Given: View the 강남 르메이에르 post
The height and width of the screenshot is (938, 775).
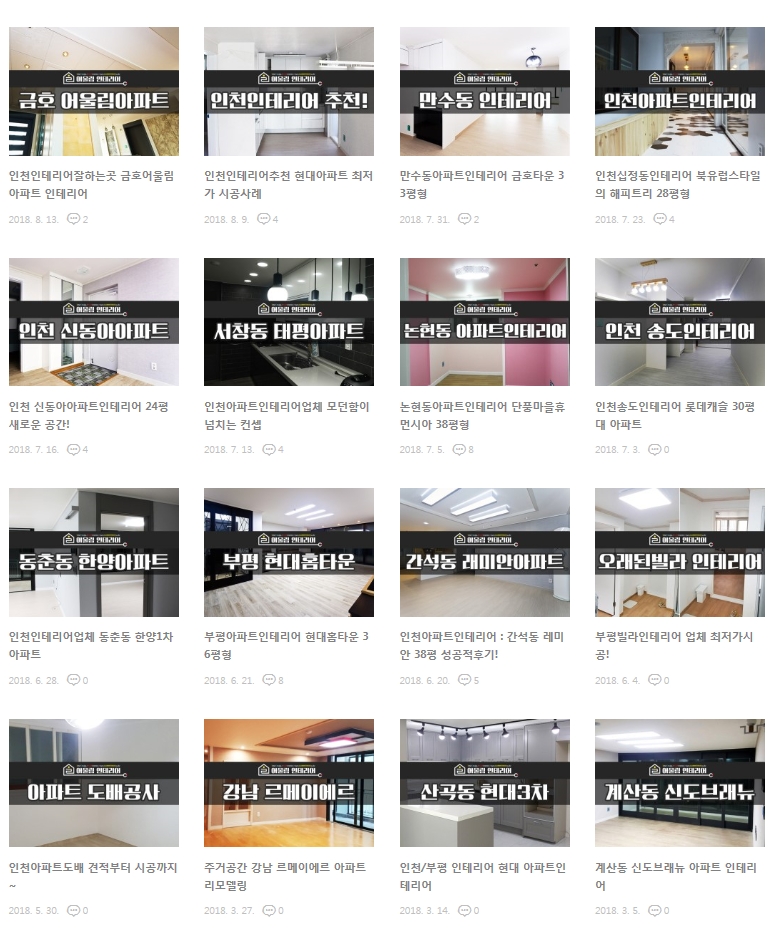Looking at the screenshot, I should tap(289, 783).
